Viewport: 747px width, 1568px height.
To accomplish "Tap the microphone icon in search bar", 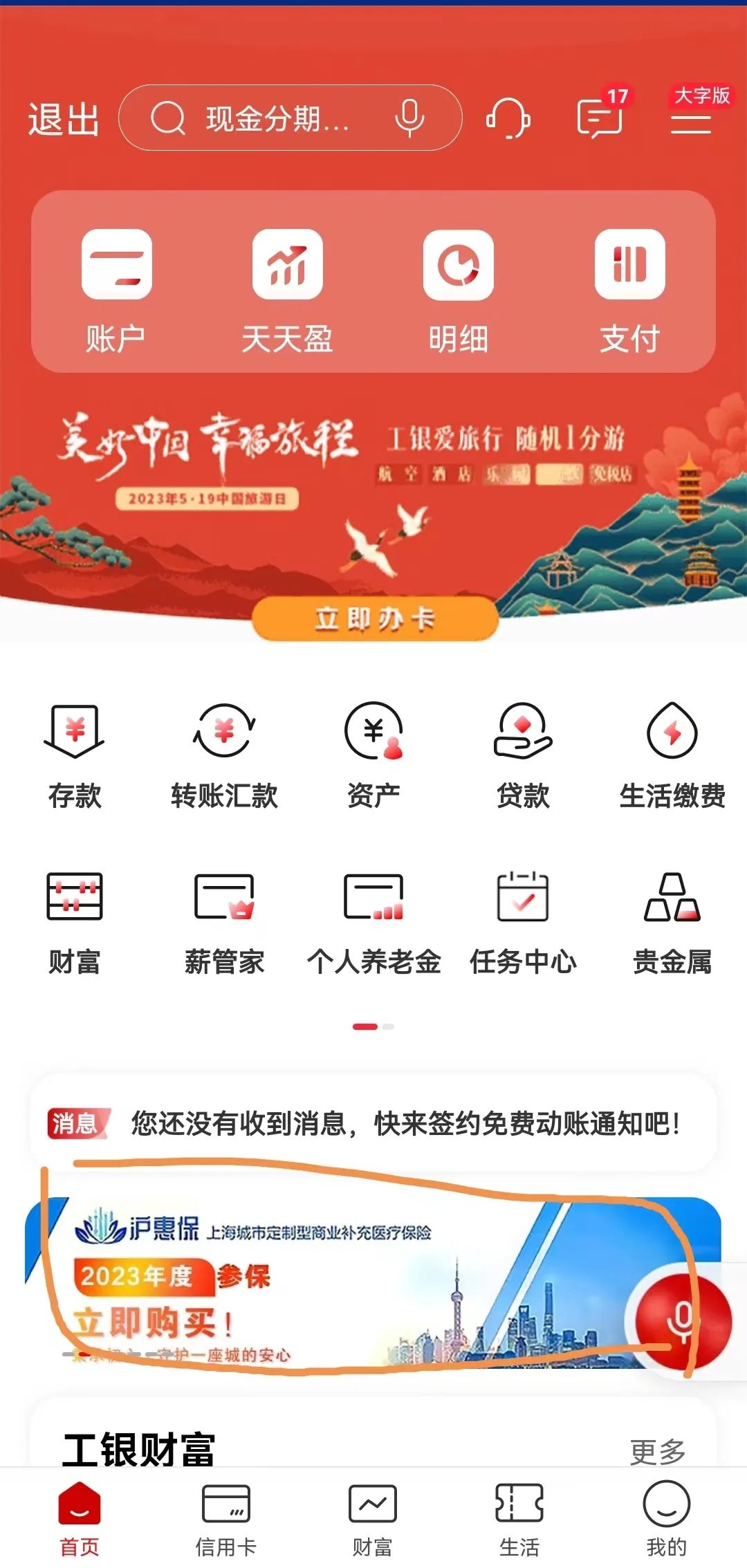I will (x=409, y=118).
